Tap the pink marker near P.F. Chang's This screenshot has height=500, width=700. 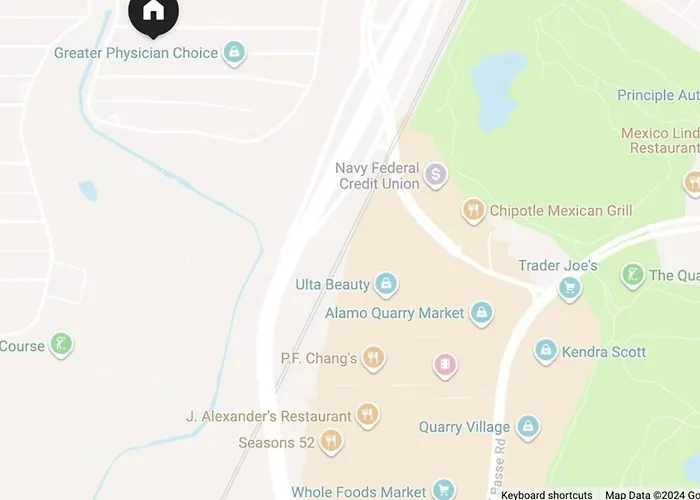[445, 365]
